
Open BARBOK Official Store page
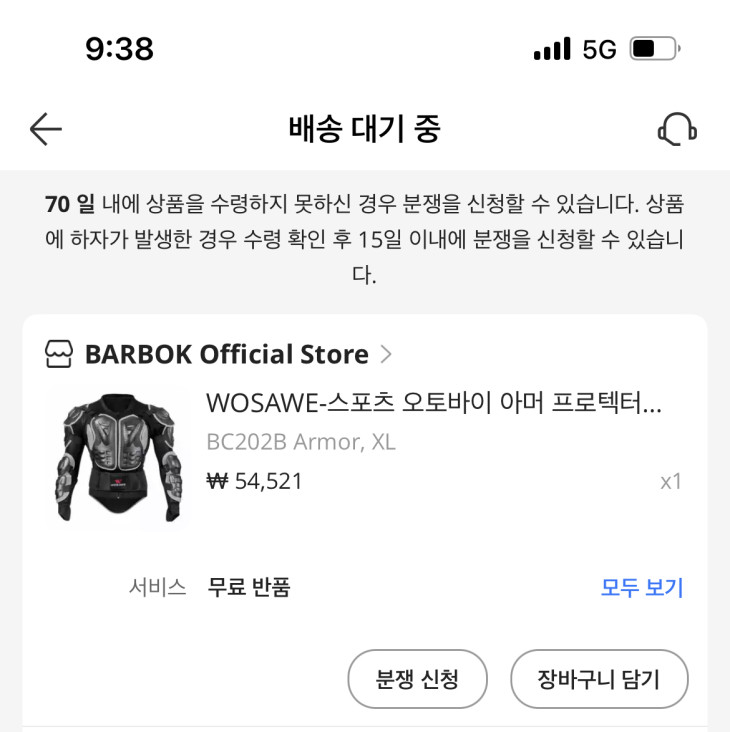click(x=226, y=354)
